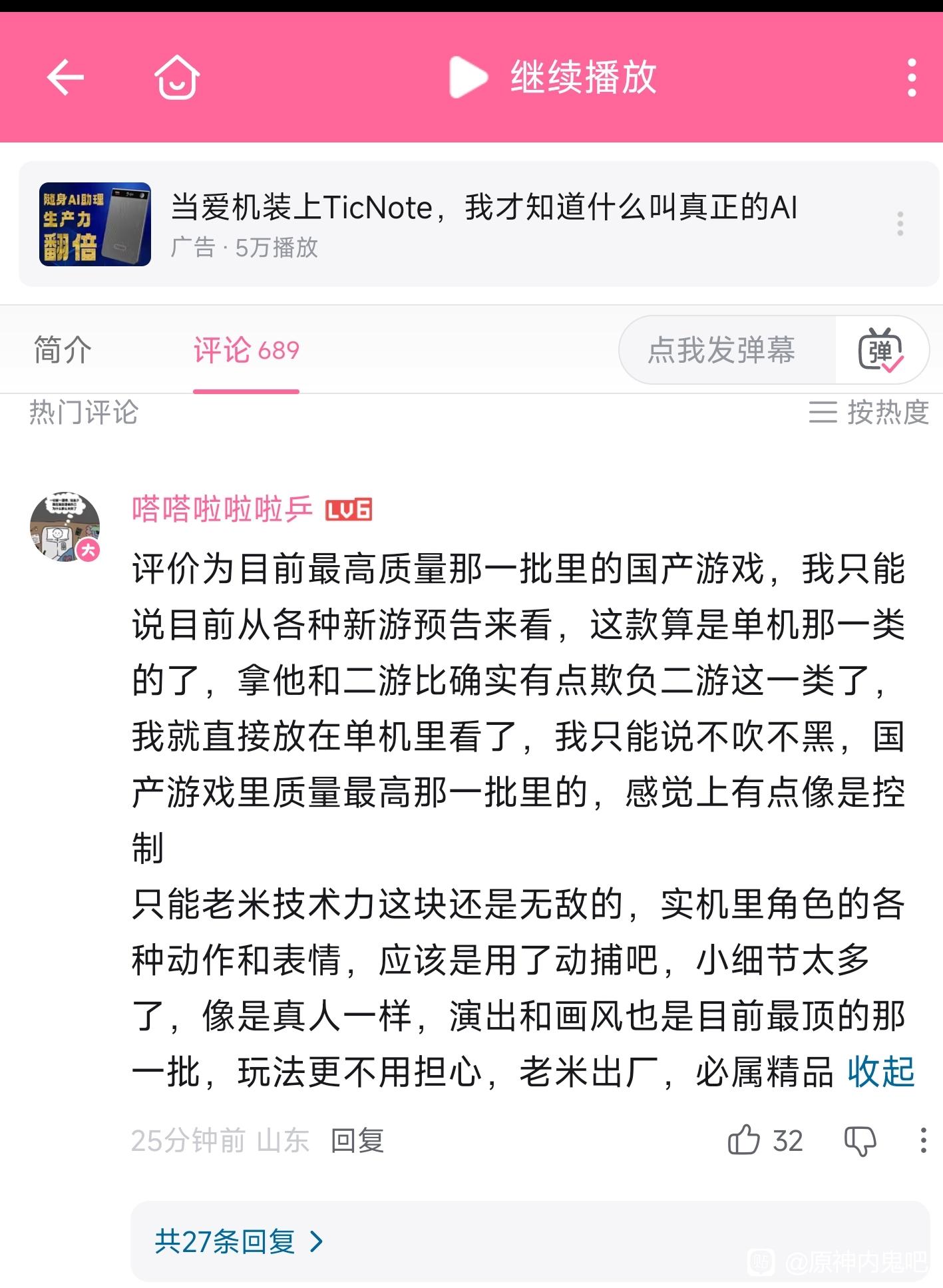Collapse the comment with 收起
Screen dimensions: 943x1288
pos(881,1073)
